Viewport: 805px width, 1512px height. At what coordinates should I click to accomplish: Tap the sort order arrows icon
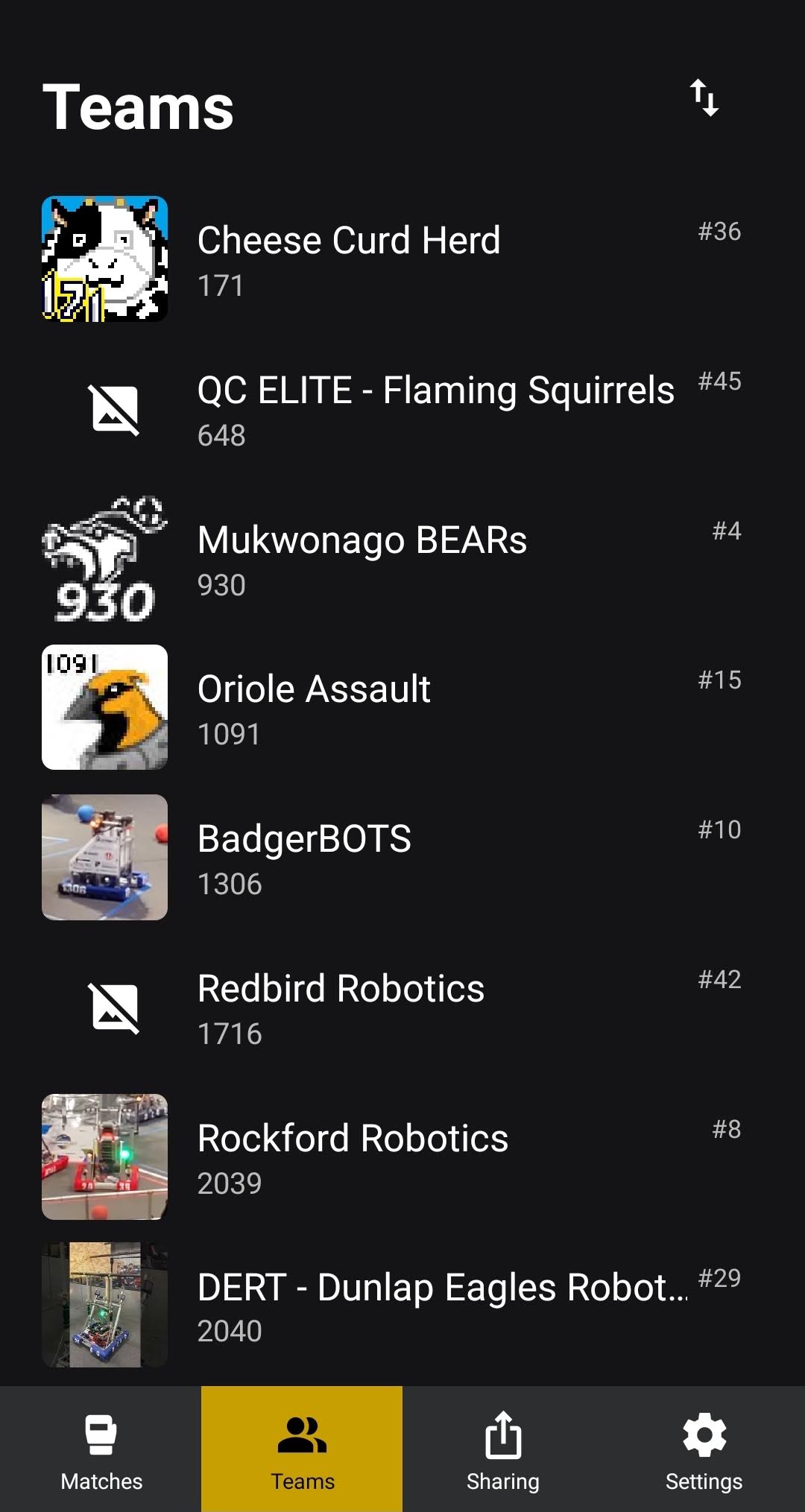pyautogui.click(x=704, y=98)
